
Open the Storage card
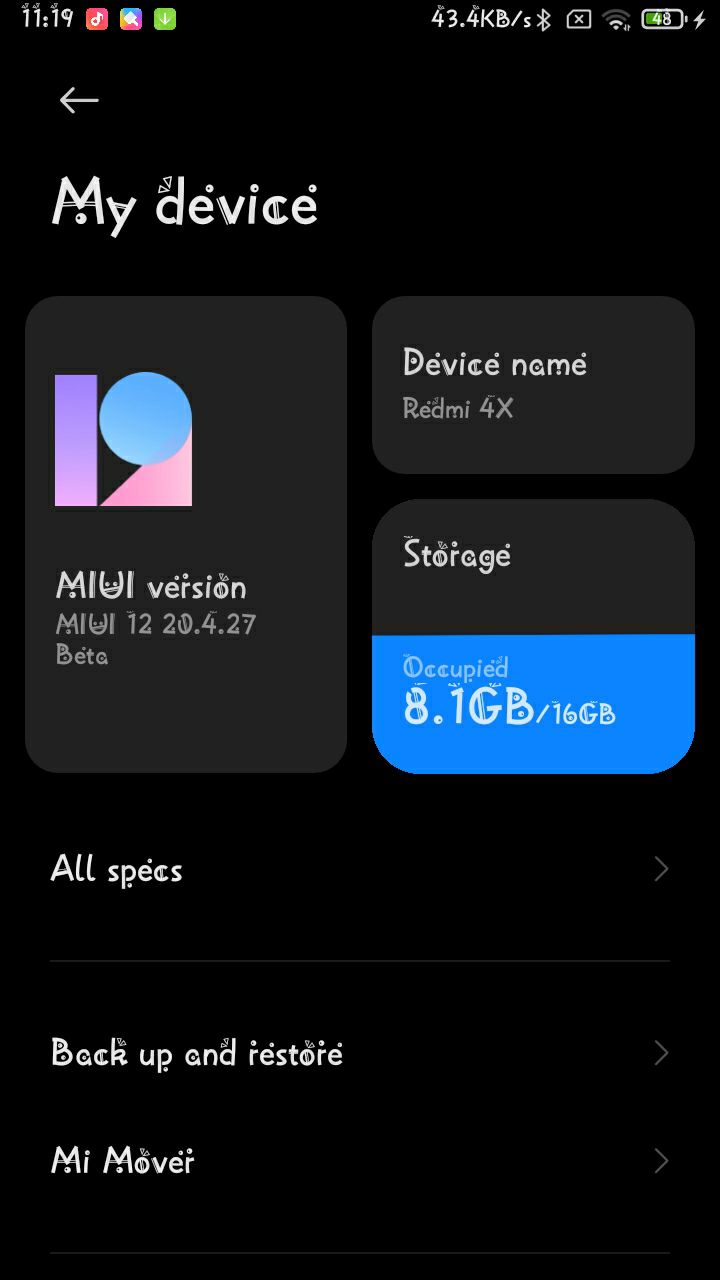533,636
